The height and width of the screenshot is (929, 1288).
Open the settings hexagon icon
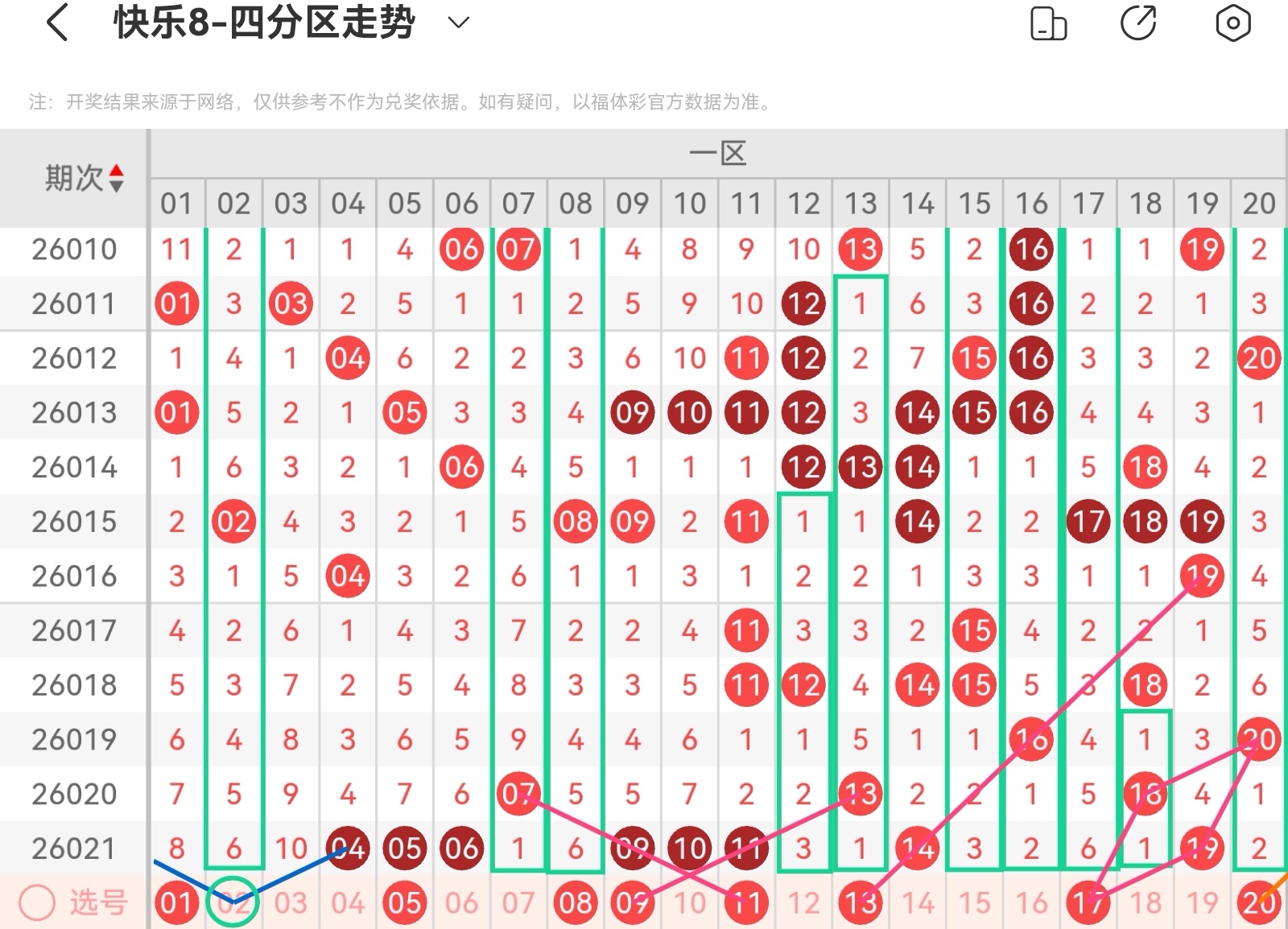pos(1232,23)
